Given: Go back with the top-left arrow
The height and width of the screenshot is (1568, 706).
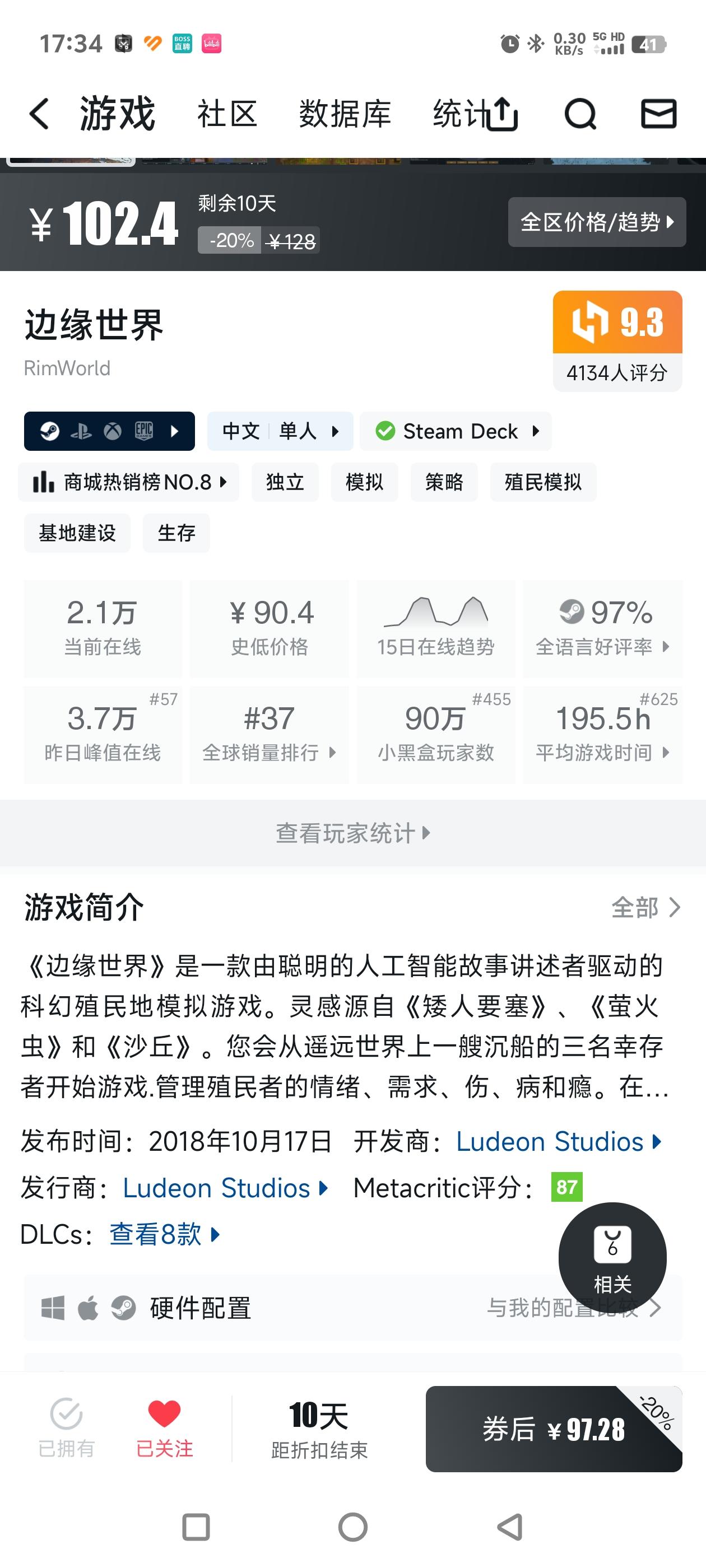Looking at the screenshot, I should (39, 114).
